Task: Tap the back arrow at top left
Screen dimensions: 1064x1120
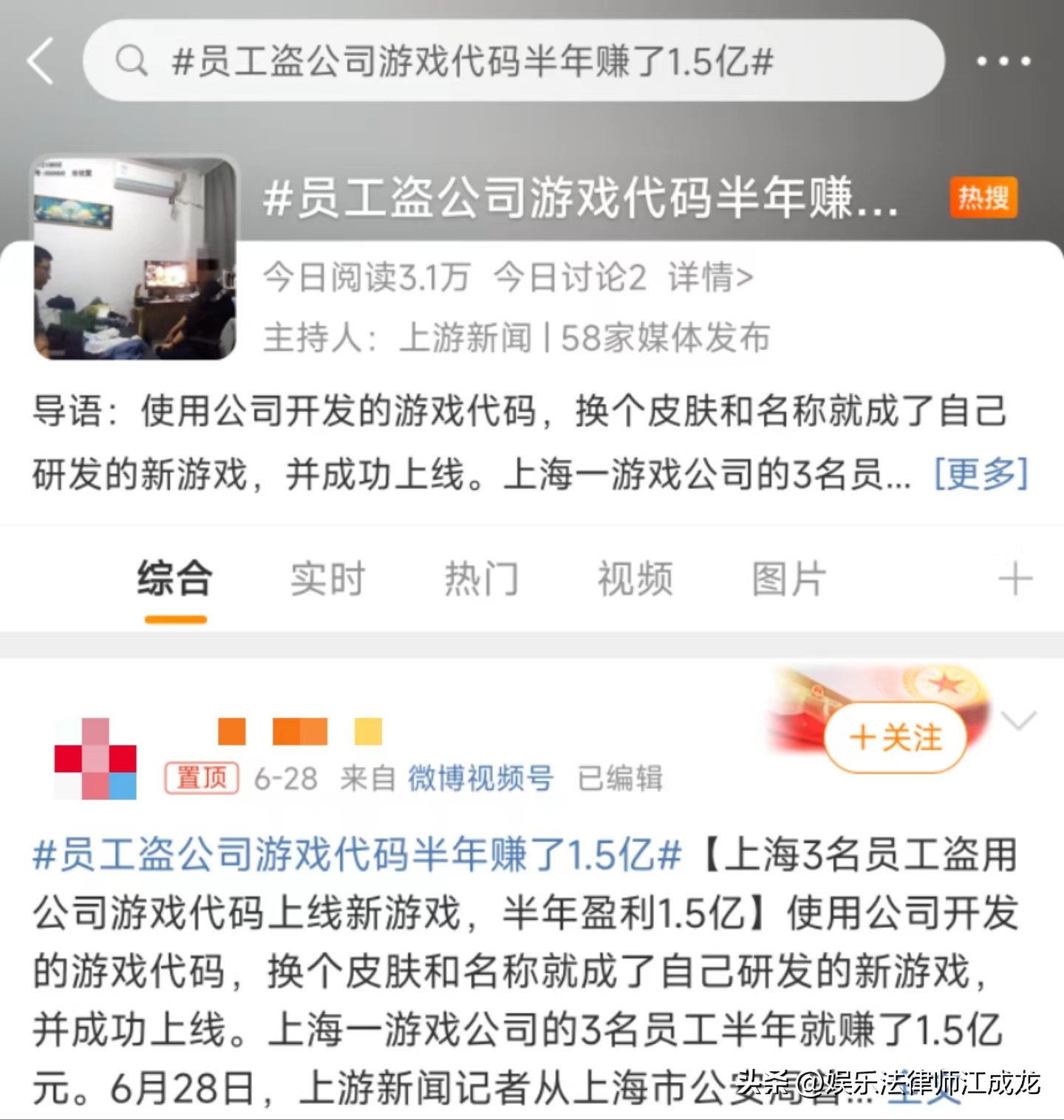Action: [x=41, y=61]
